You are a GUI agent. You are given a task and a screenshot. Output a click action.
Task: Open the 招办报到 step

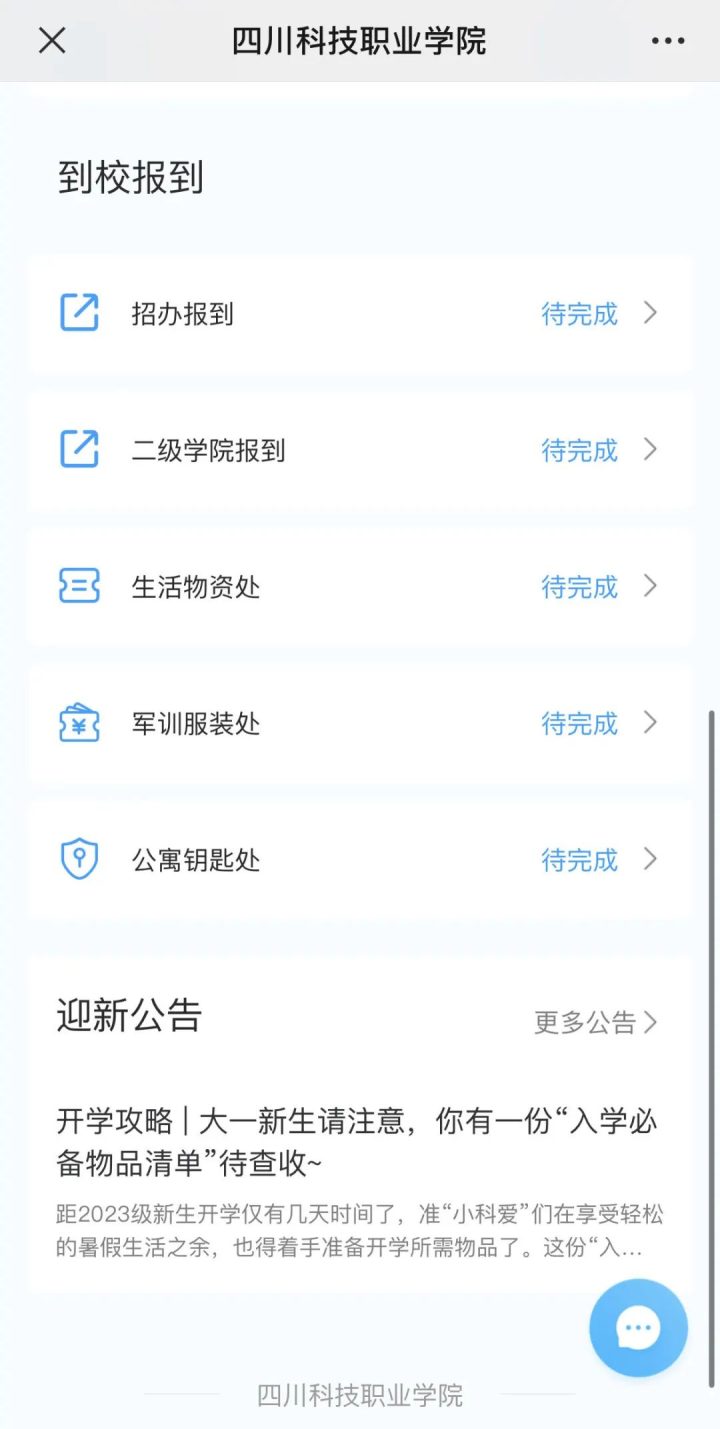coord(360,313)
